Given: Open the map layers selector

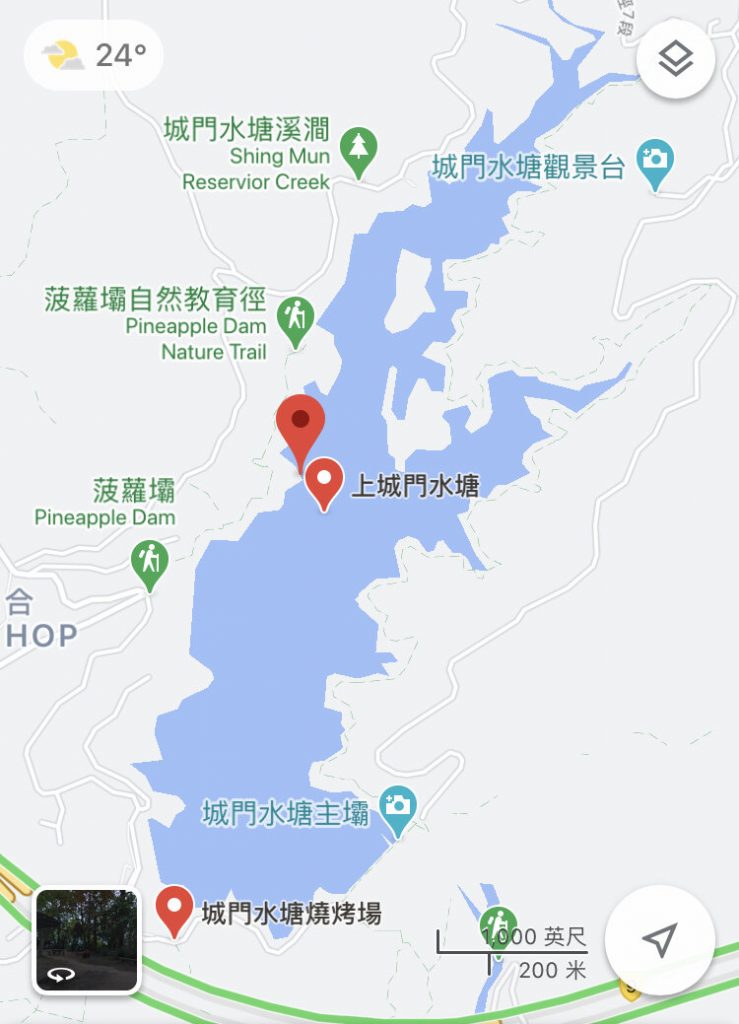Looking at the screenshot, I should pyautogui.click(x=676, y=60).
